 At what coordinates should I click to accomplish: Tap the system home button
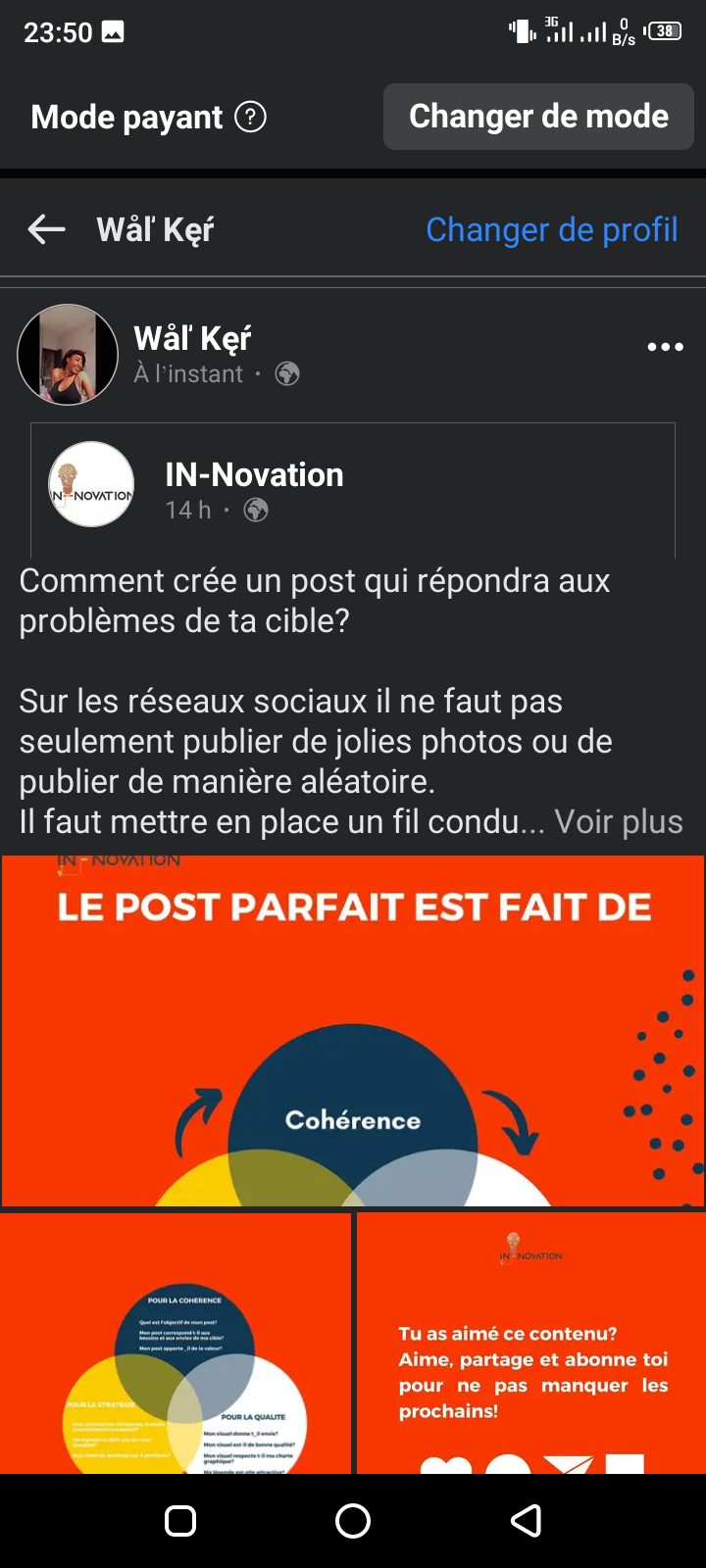353,1521
